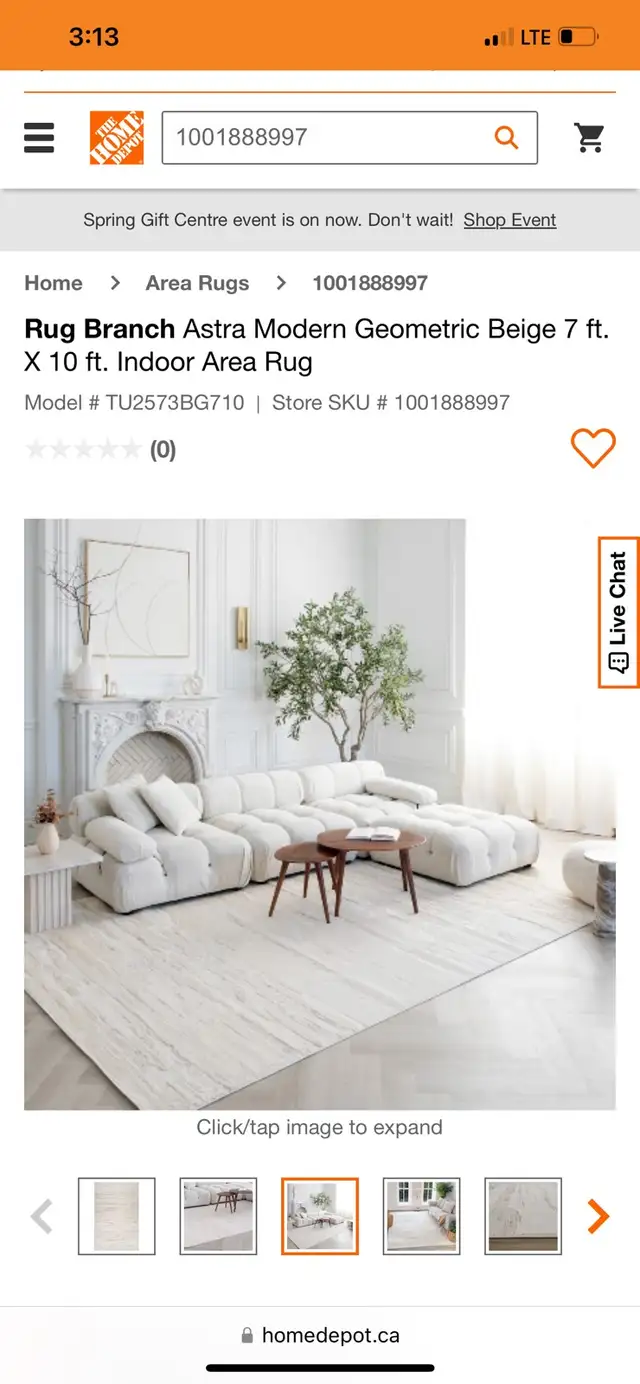Screen dimensions: 640x1384
Task: Select the fifth close-up rug thumbnail
Action: pyautogui.click(x=524, y=1216)
